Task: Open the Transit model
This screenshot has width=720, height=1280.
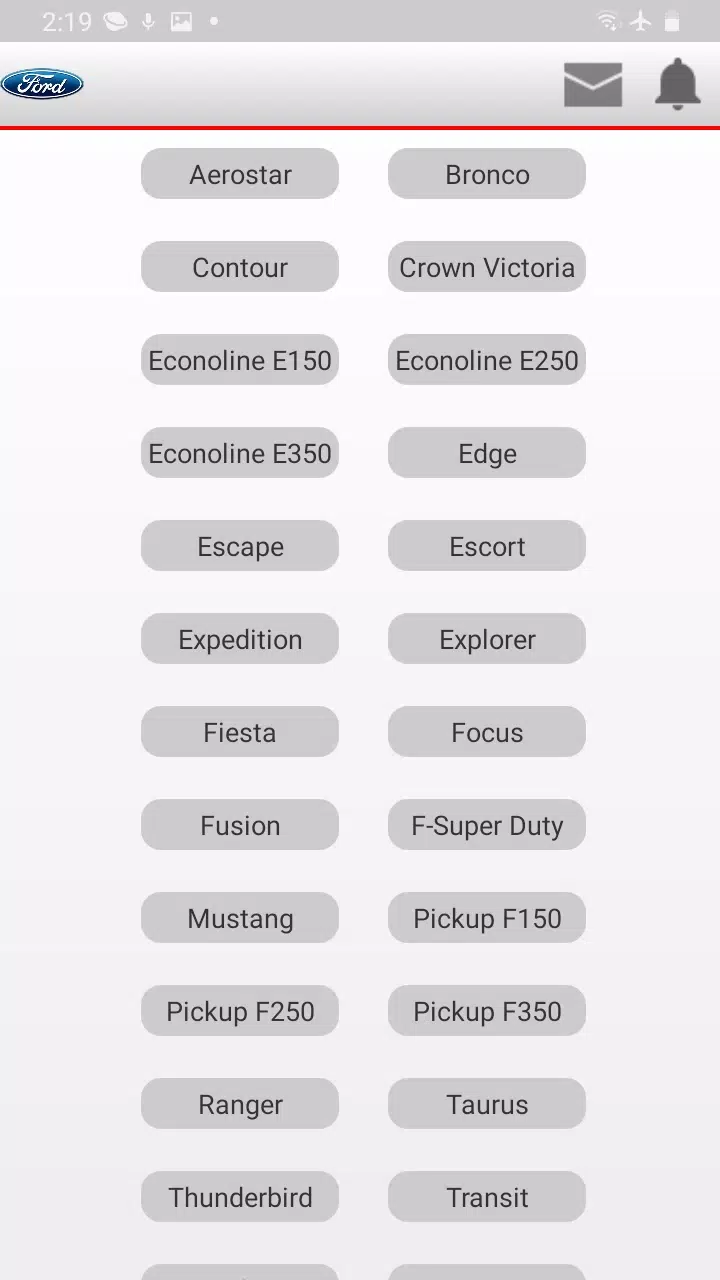Action: coord(487,1197)
